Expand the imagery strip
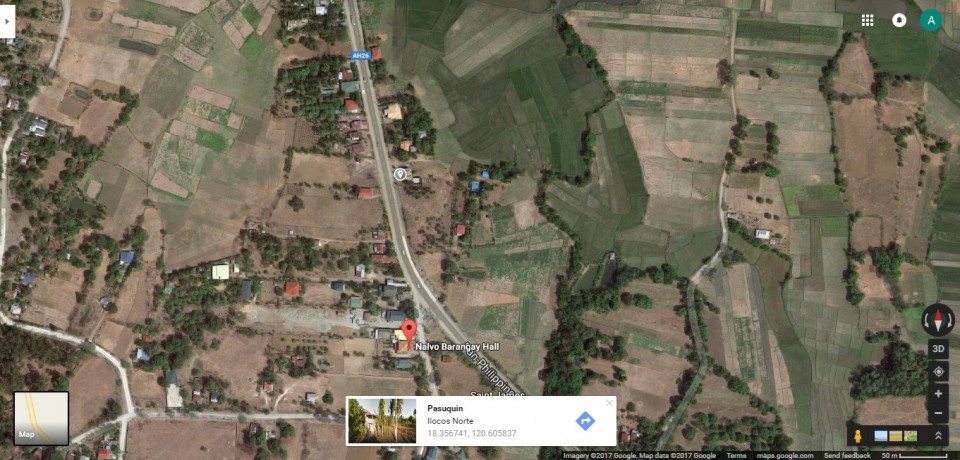 pos(938,436)
